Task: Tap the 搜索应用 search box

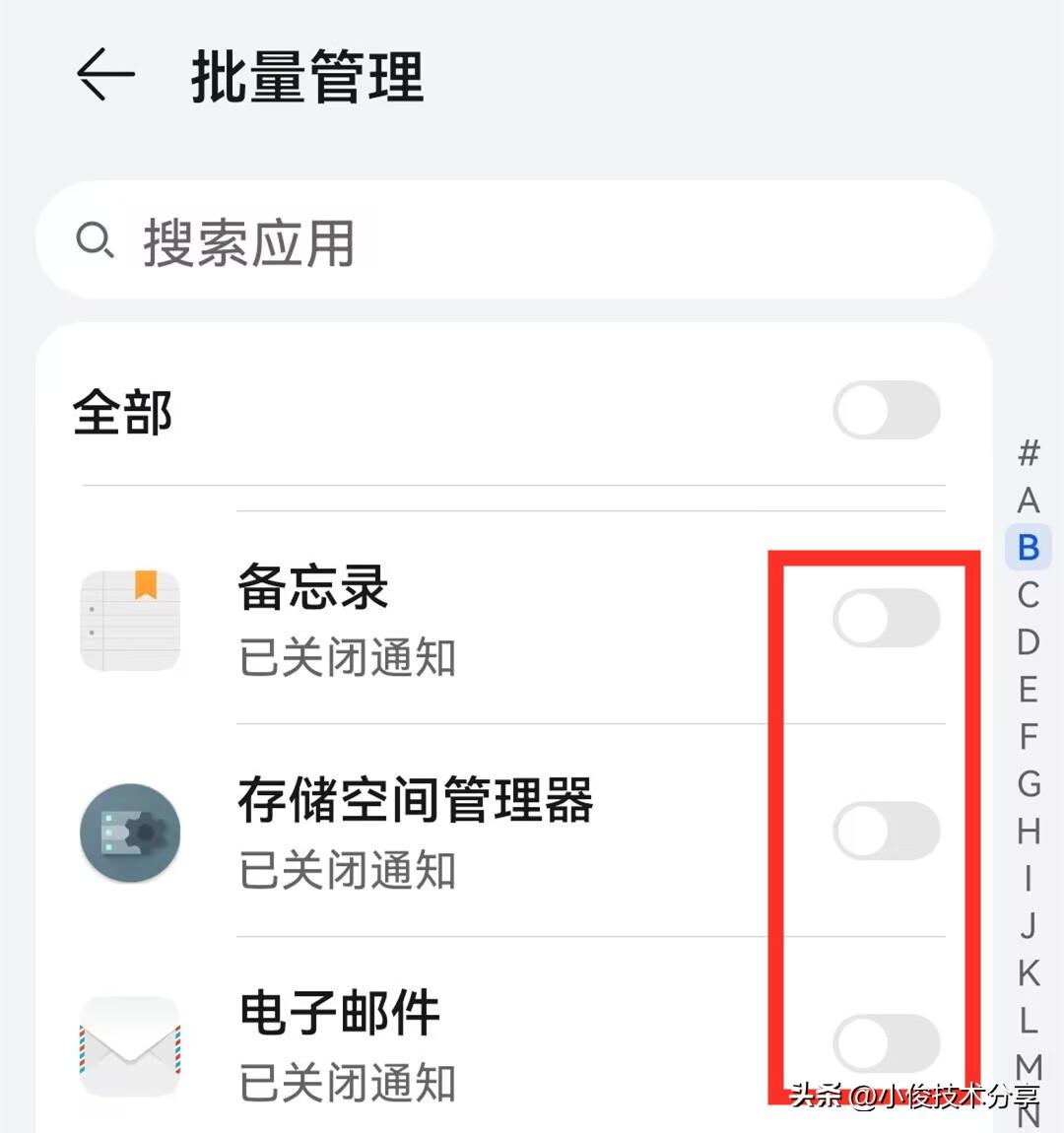Action: 512,241
